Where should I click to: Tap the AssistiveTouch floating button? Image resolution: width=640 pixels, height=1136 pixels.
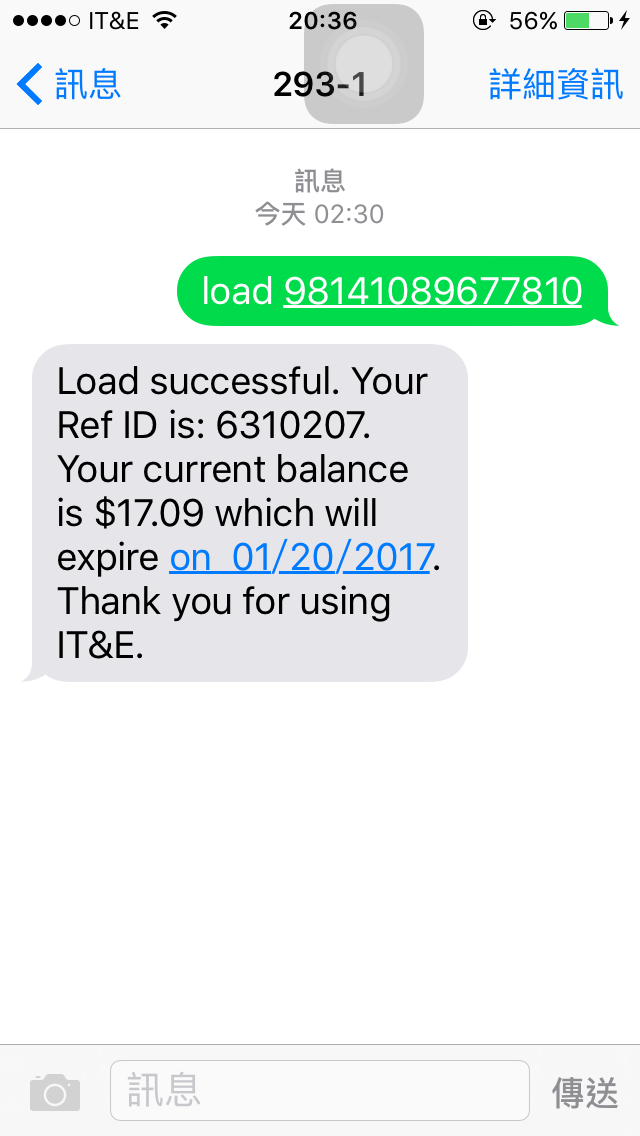point(364,64)
